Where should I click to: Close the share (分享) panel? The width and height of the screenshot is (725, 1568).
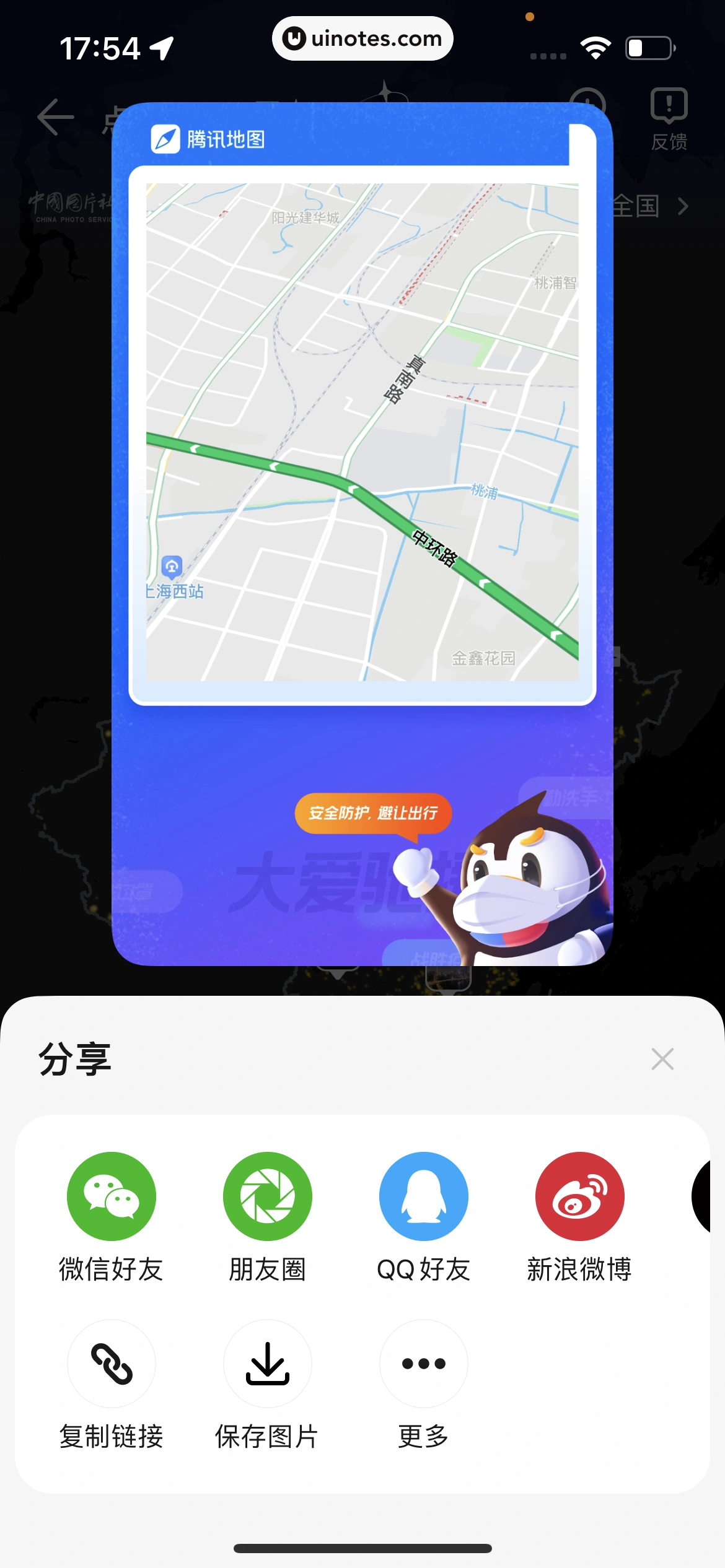pyautogui.click(x=662, y=1059)
